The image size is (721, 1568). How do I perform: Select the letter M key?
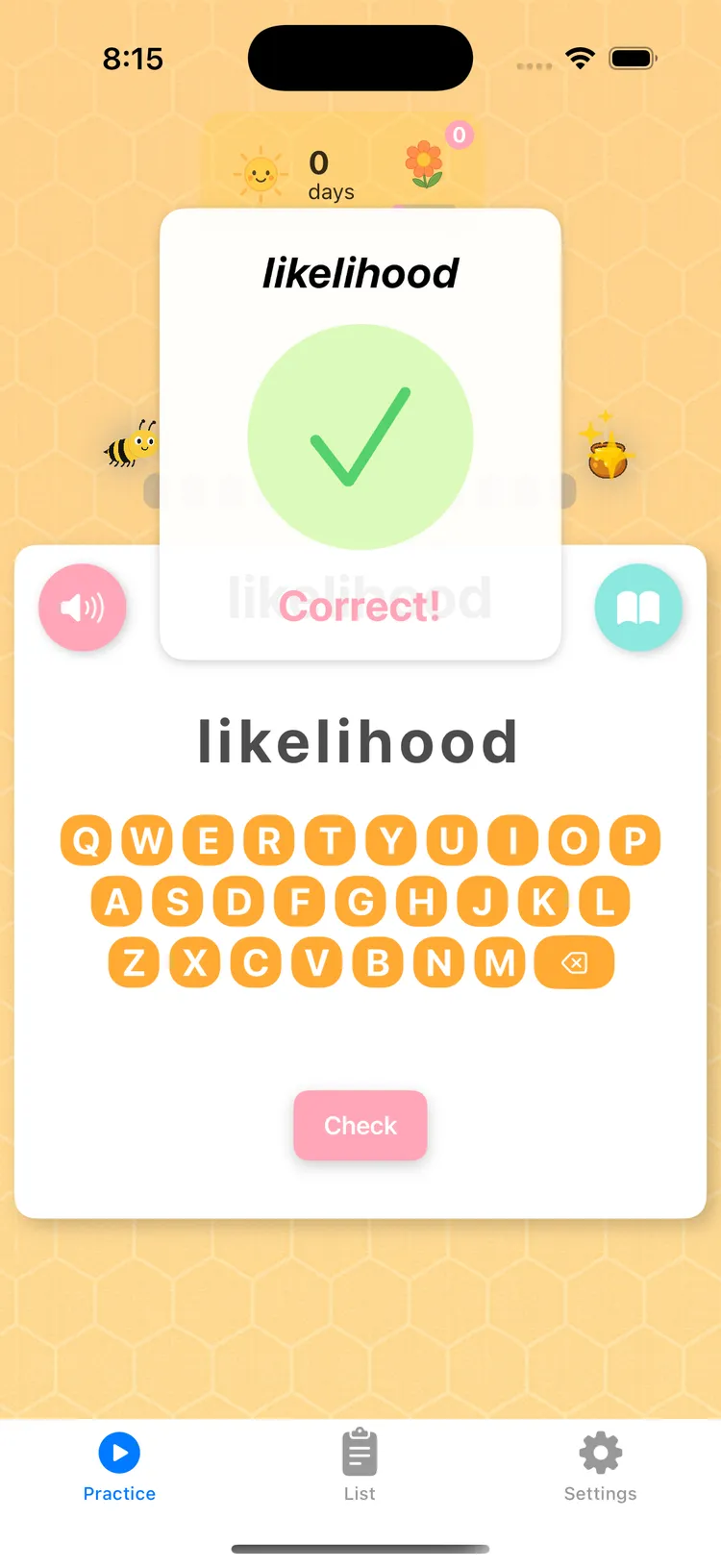pyautogui.click(x=500, y=962)
